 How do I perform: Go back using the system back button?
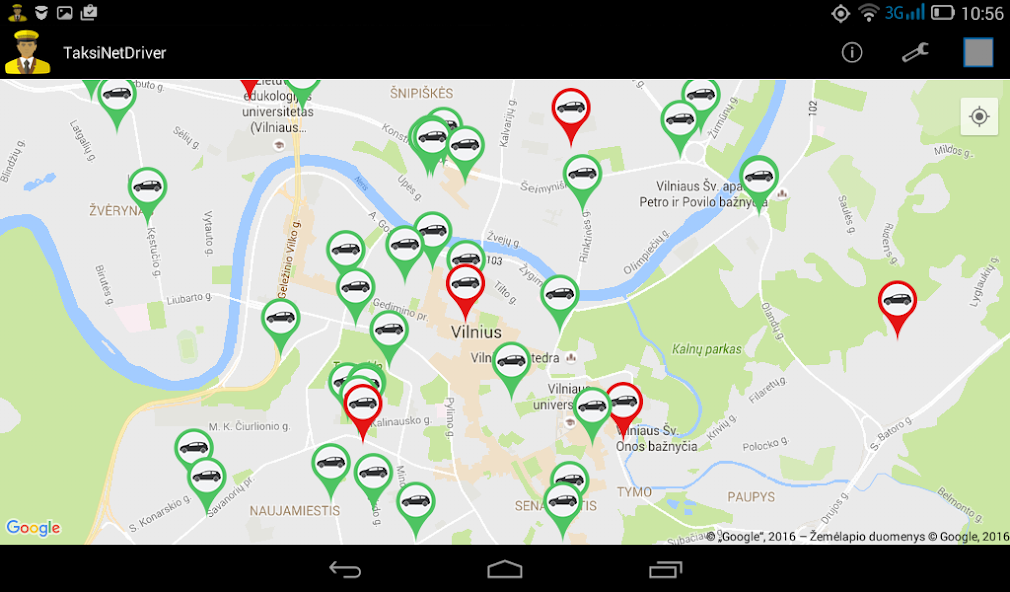(345, 570)
